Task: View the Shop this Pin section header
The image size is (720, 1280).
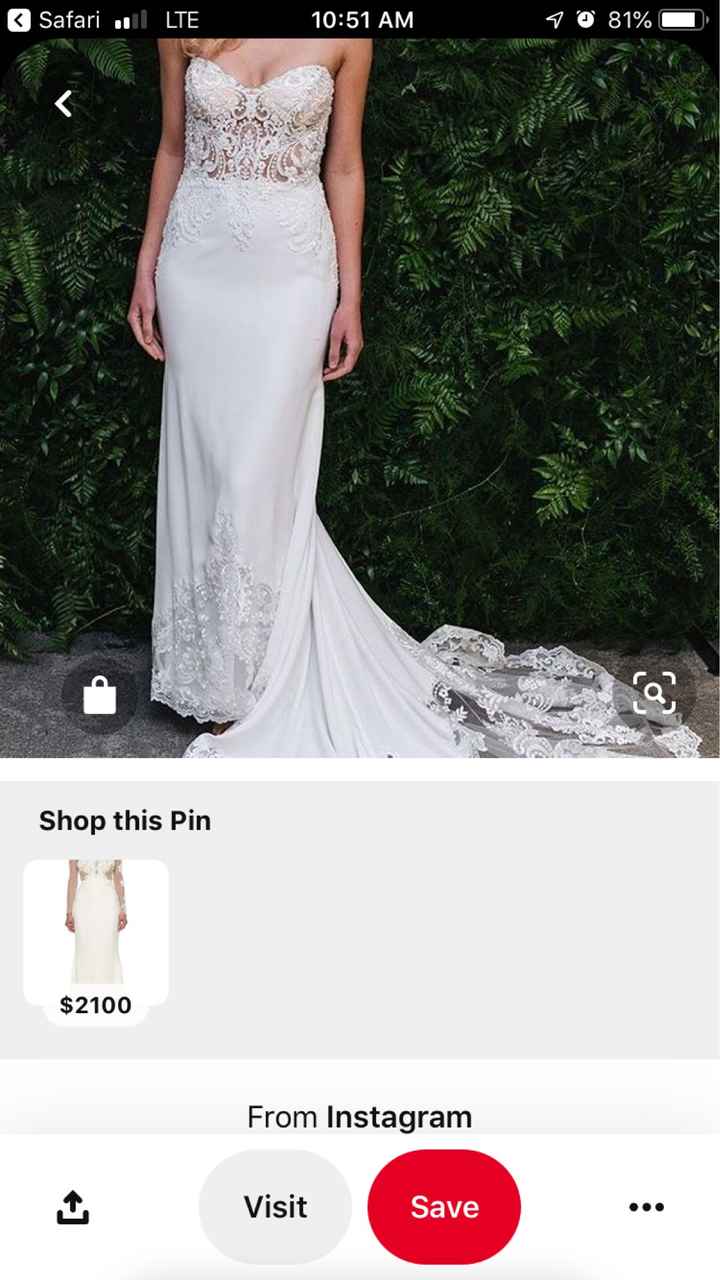Action: click(124, 820)
